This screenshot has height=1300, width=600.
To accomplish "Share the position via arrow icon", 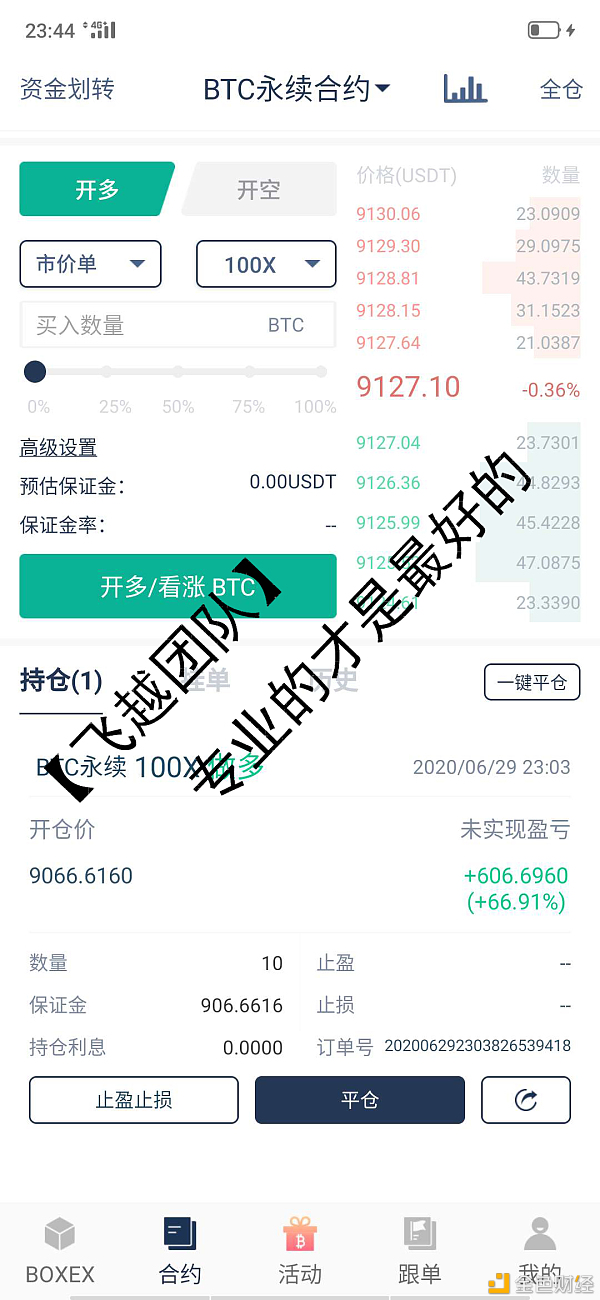I will [x=526, y=1100].
